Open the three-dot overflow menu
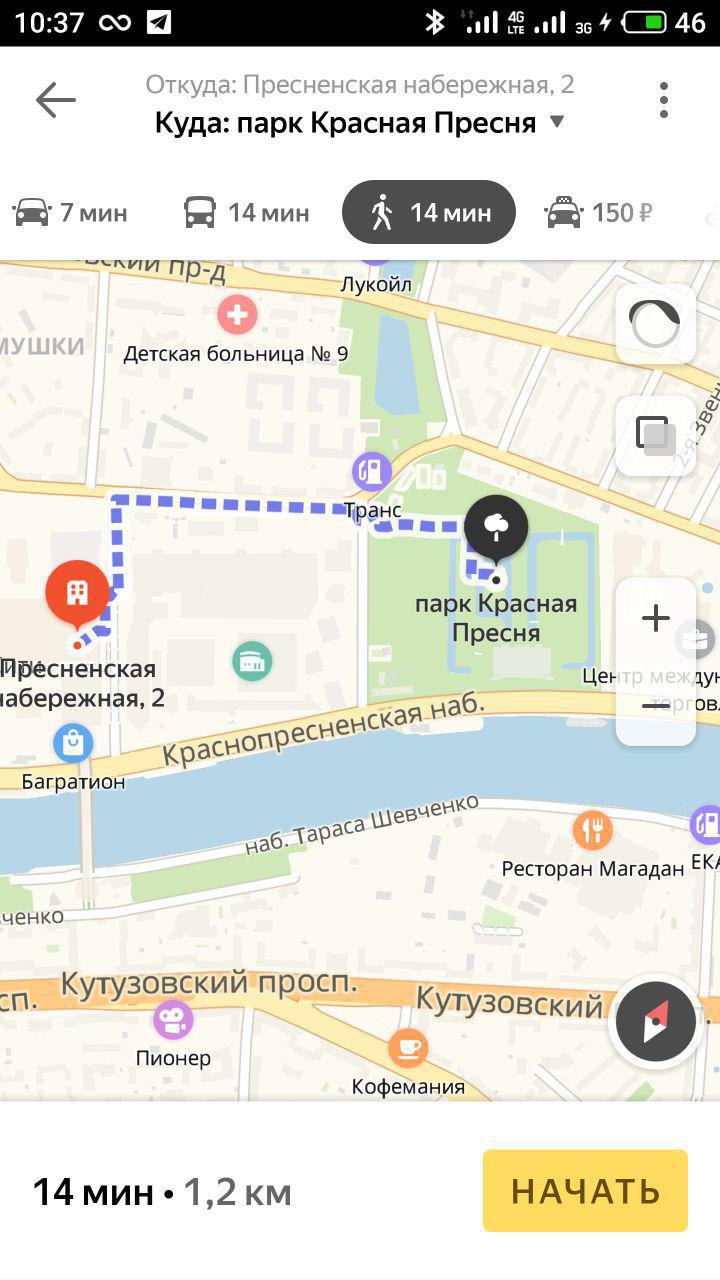 (663, 100)
